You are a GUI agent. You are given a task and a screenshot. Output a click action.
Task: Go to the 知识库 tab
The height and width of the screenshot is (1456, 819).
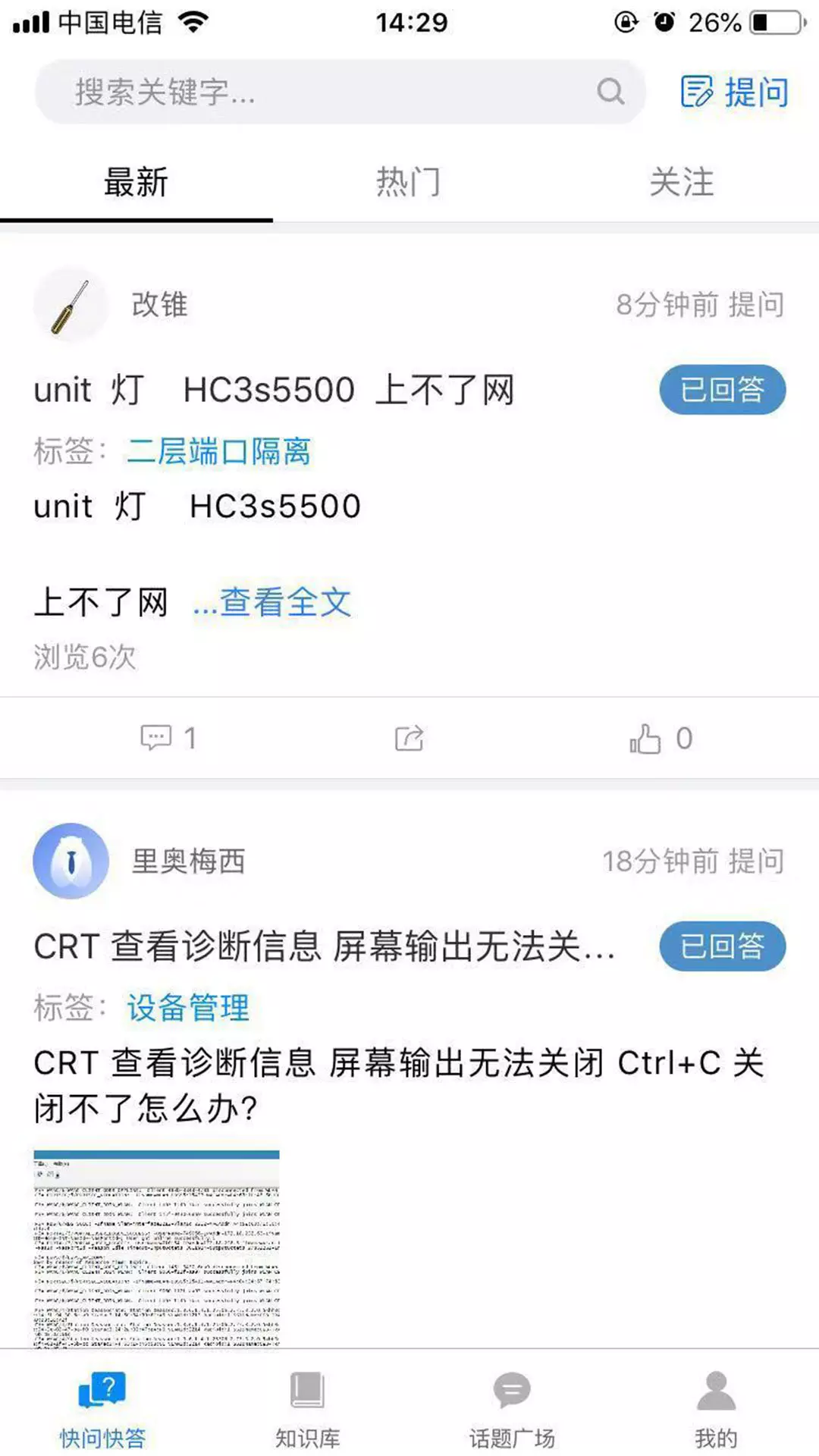(307, 1409)
